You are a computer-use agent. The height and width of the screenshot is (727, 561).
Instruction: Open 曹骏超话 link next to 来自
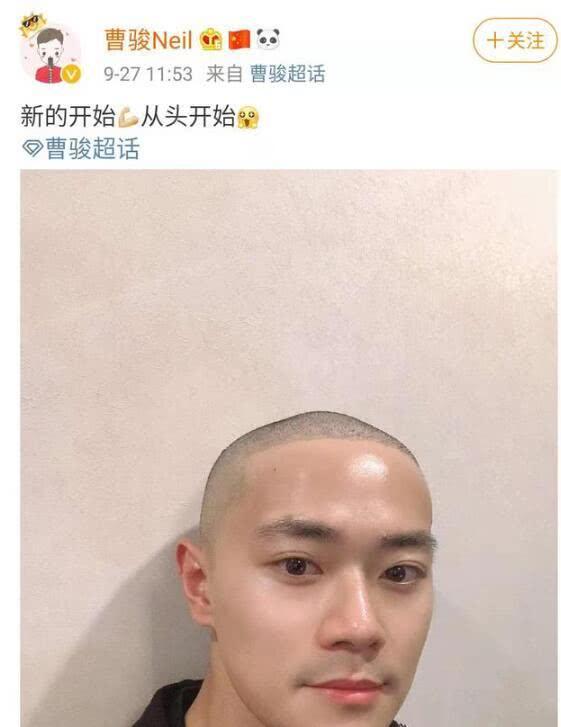click(287, 74)
